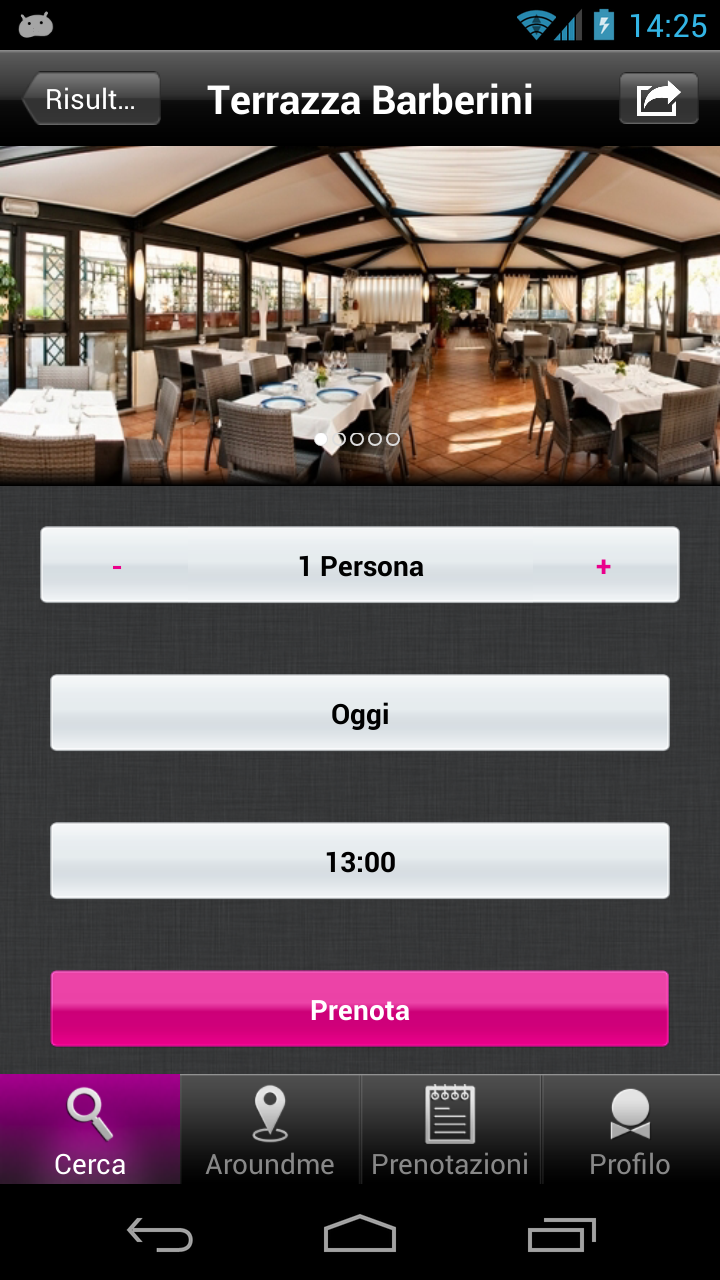Tap the system back button
Image resolution: width=720 pixels, height=1280 pixels.
[x=160, y=1235]
